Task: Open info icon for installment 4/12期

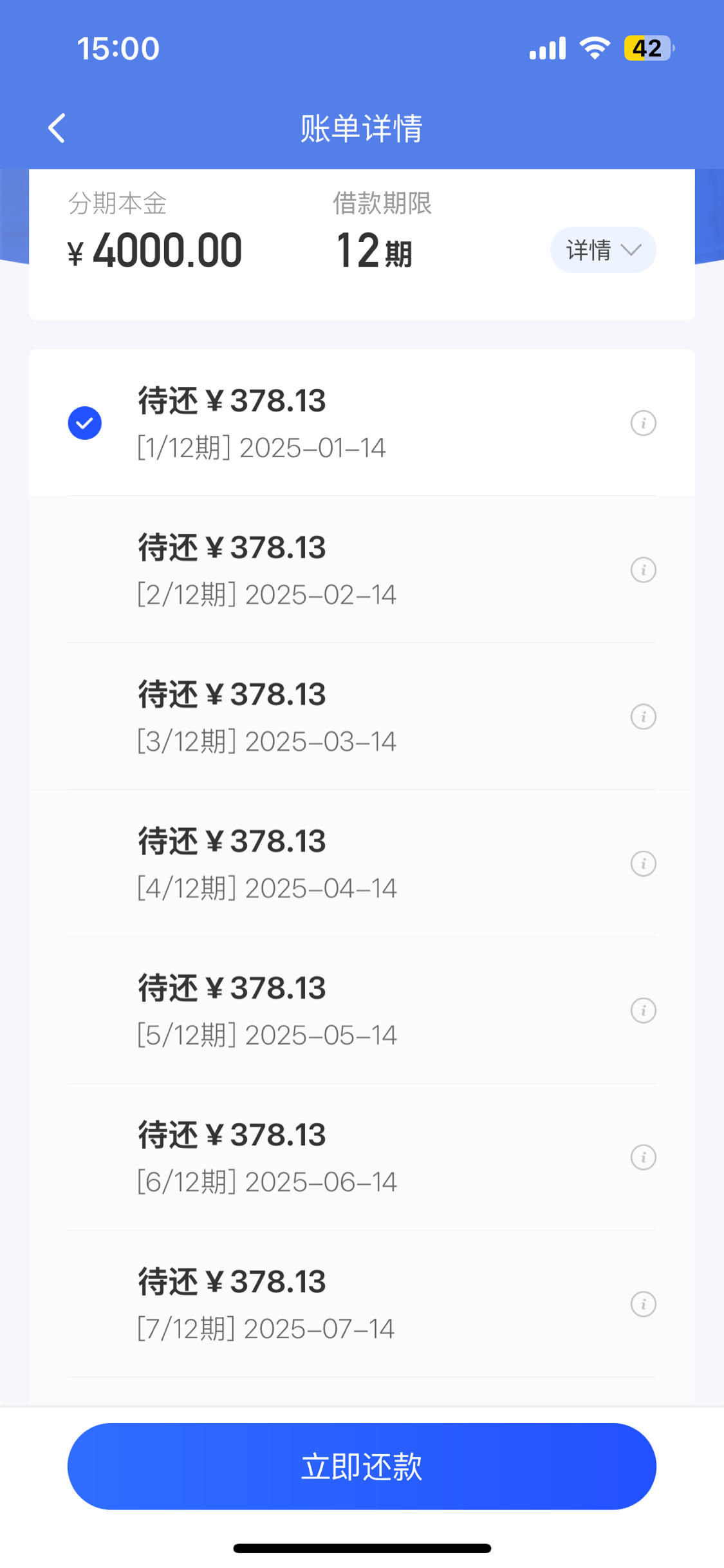Action: click(x=644, y=864)
